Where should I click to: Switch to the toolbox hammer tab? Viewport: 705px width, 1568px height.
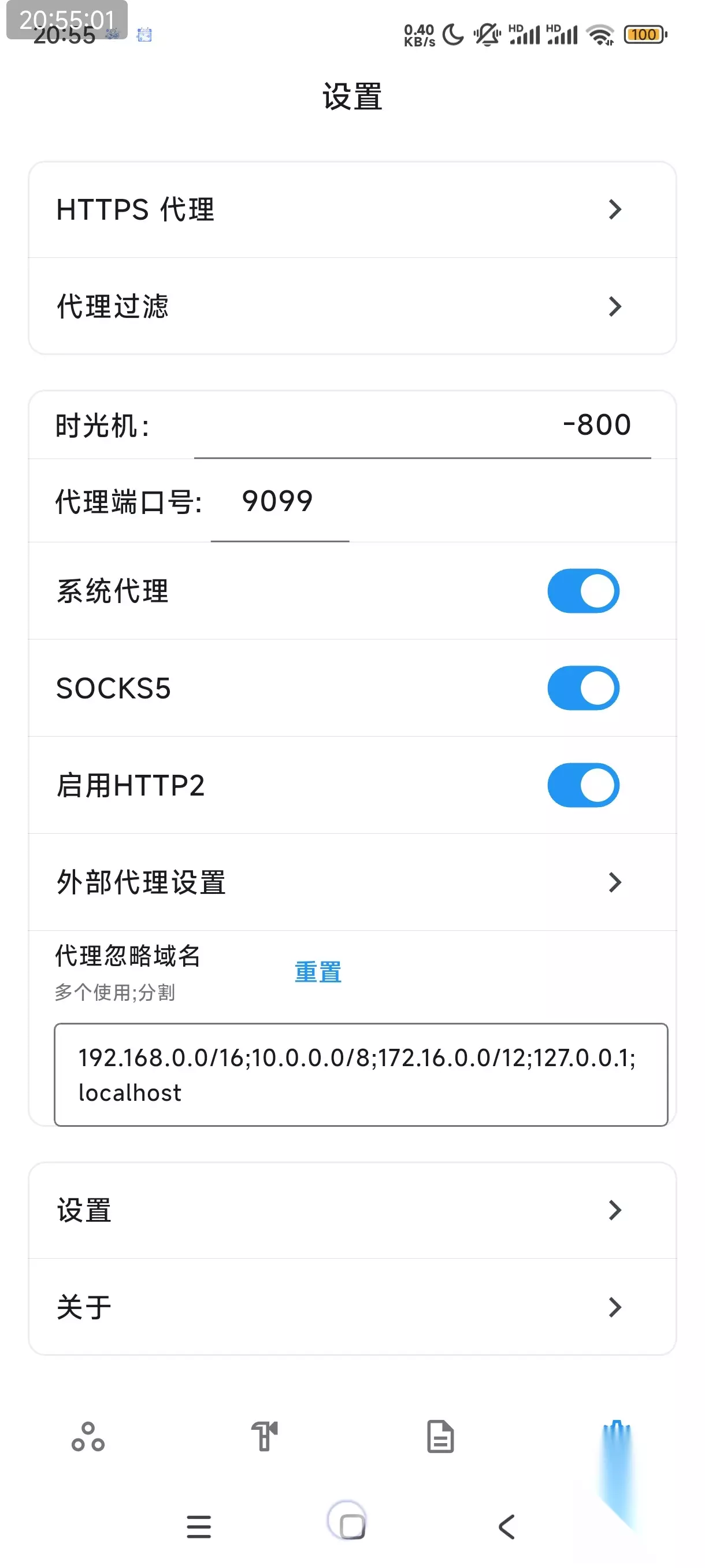point(265,1437)
